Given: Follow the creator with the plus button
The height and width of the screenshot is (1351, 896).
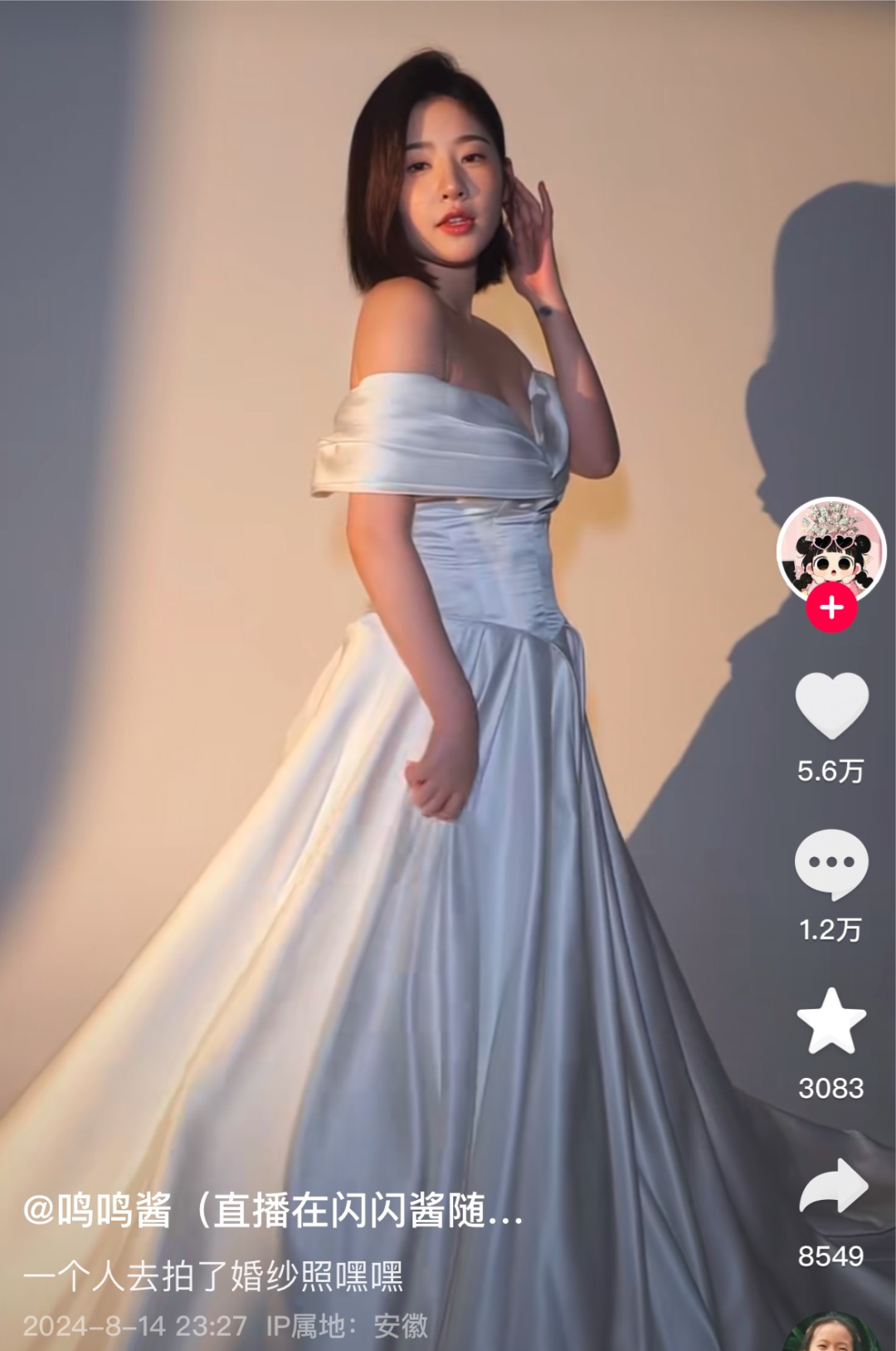Looking at the screenshot, I should [831, 608].
